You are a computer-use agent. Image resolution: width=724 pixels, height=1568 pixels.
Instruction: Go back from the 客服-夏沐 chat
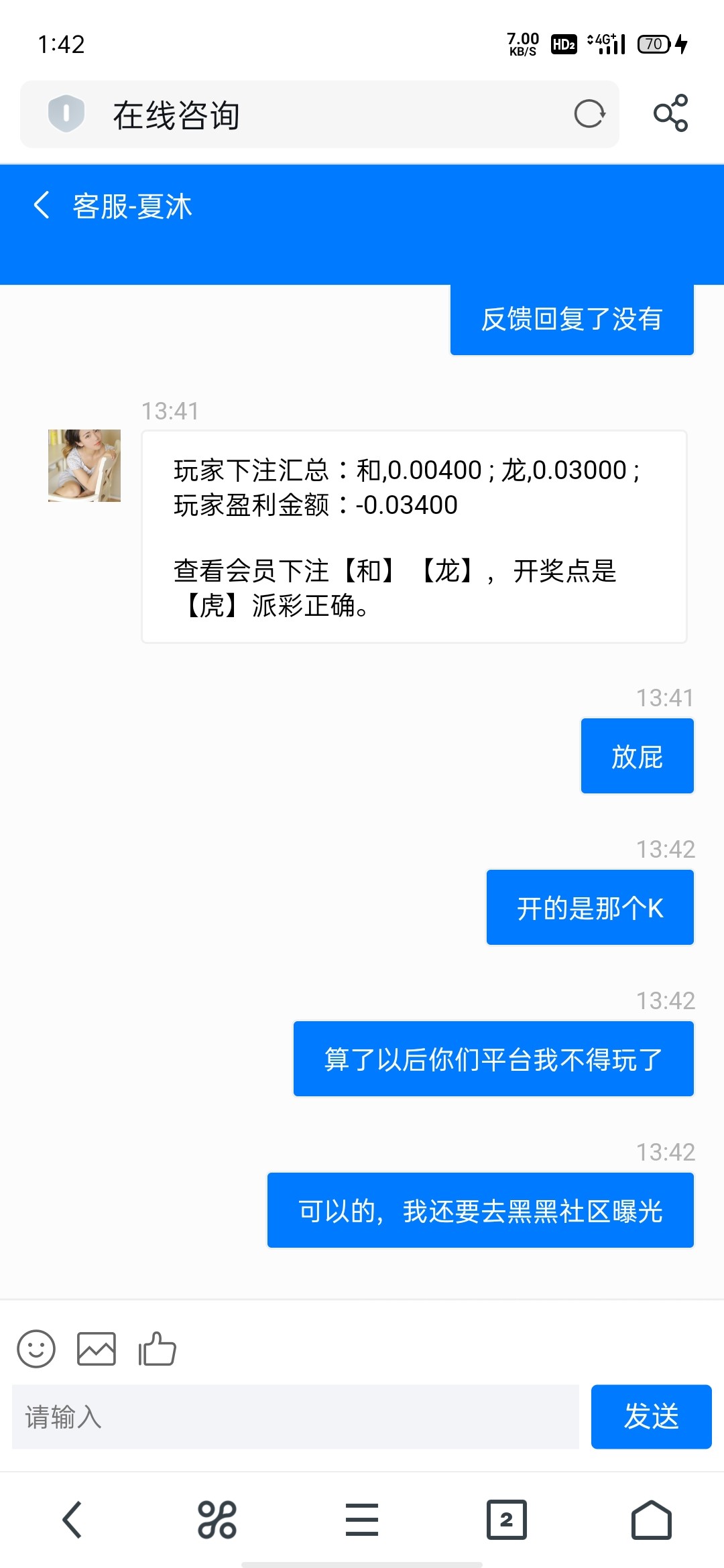point(42,205)
